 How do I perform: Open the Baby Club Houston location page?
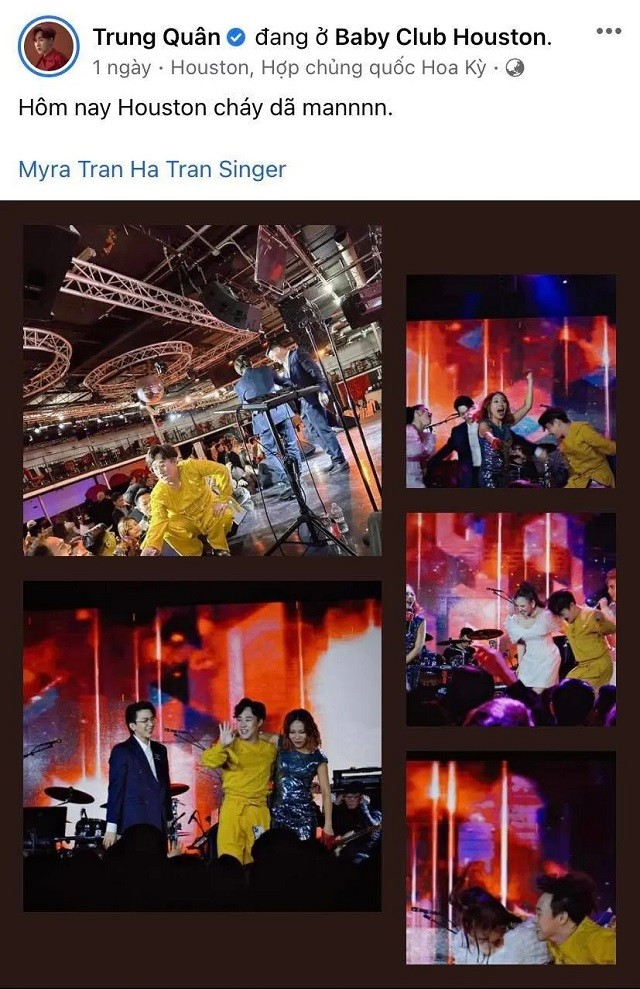(x=442, y=38)
